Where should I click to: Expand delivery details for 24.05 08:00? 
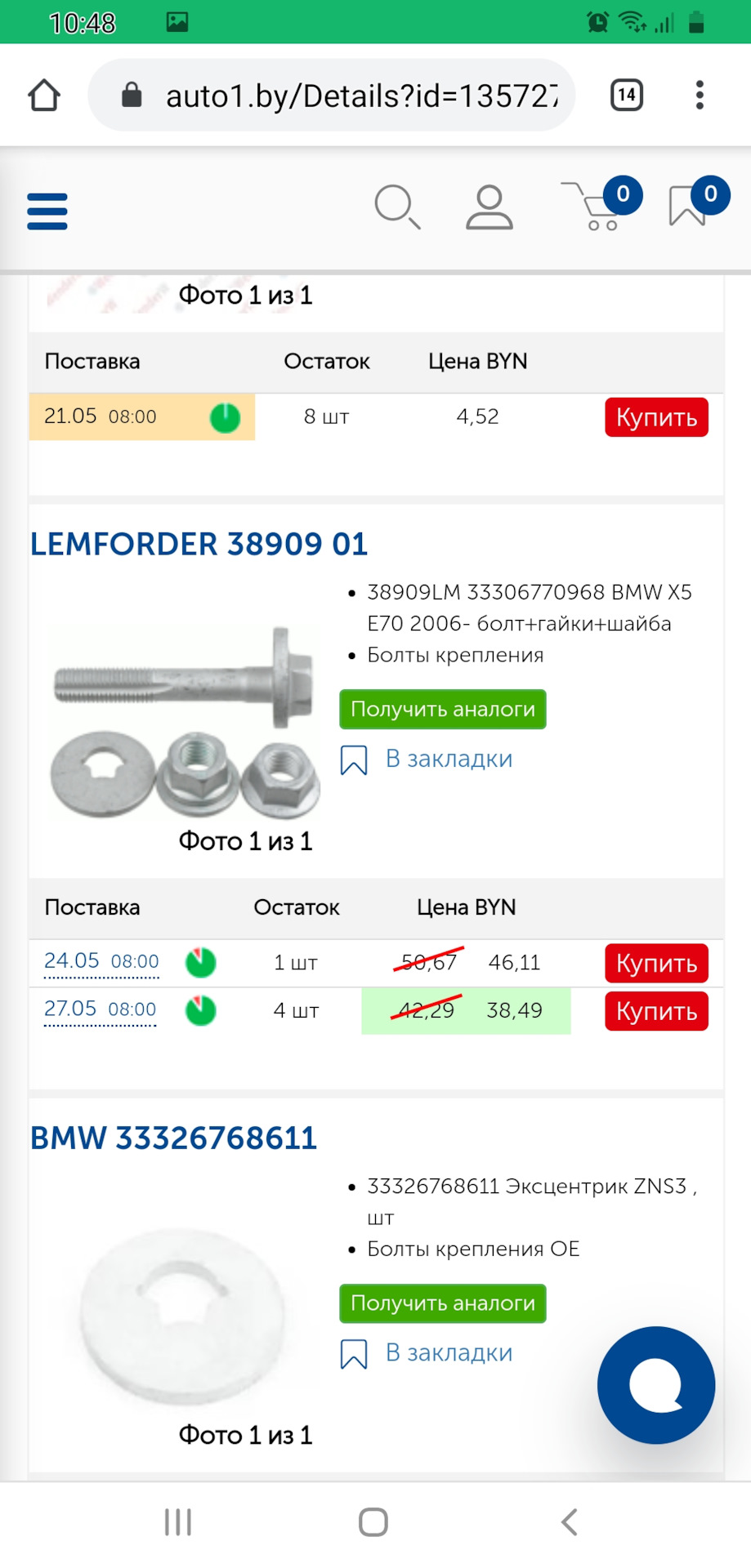pyautogui.click(x=100, y=961)
